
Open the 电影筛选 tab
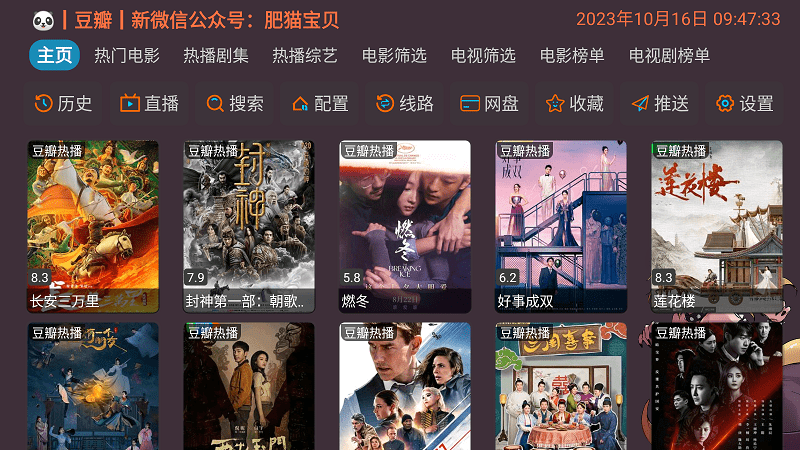(x=394, y=56)
